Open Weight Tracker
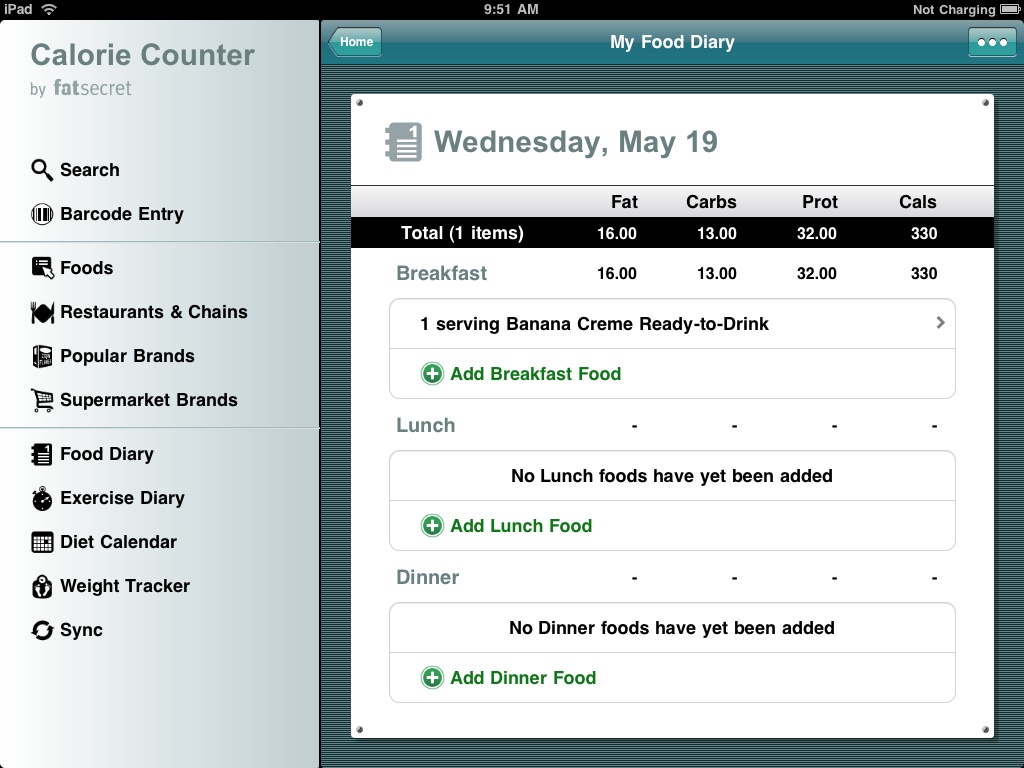The width and height of the screenshot is (1024, 768). [123, 586]
